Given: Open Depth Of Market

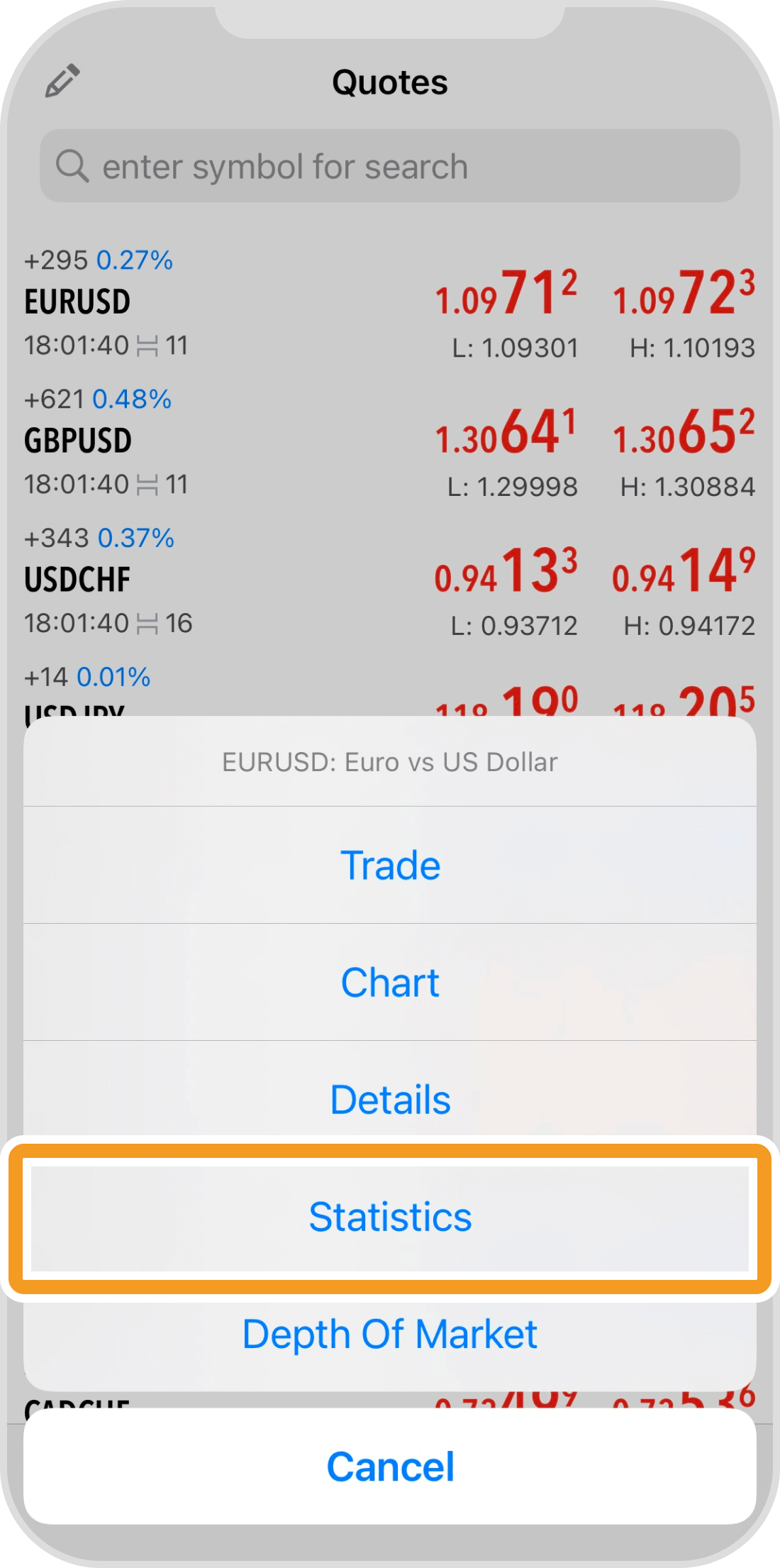Looking at the screenshot, I should (x=390, y=1334).
